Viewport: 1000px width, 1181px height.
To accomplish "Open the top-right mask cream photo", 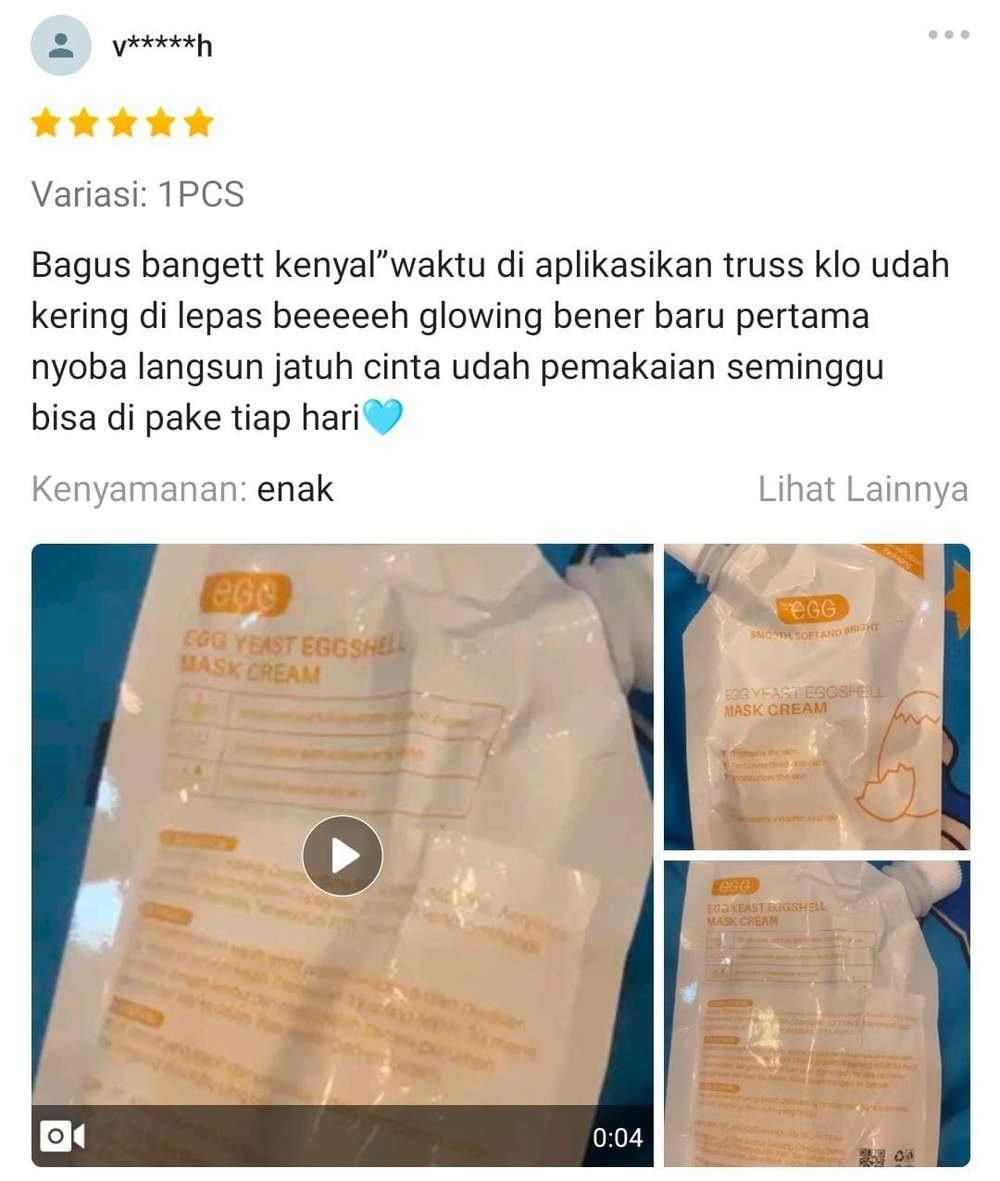I will [x=816, y=696].
